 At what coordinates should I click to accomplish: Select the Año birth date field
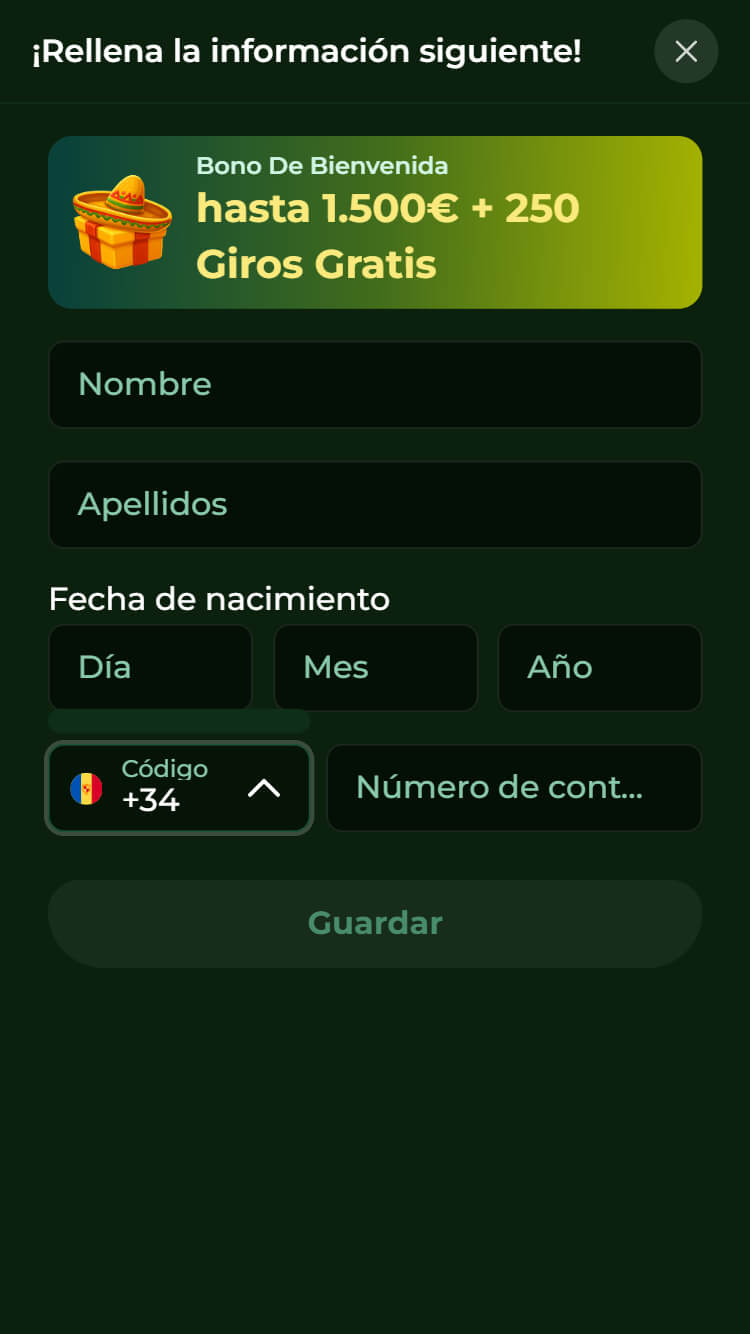[x=599, y=667]
